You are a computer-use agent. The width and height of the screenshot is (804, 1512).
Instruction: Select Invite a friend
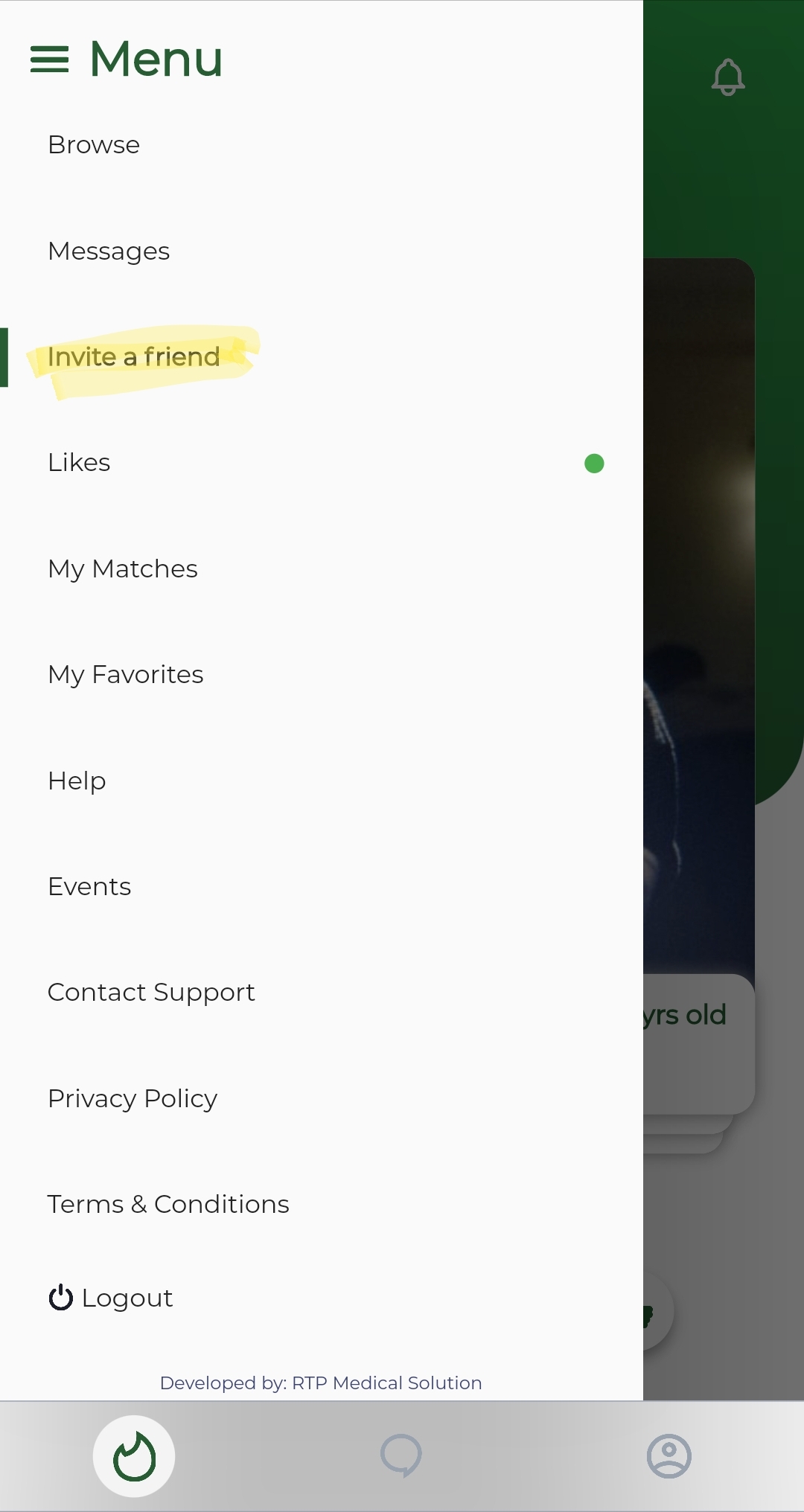(134, 357)
